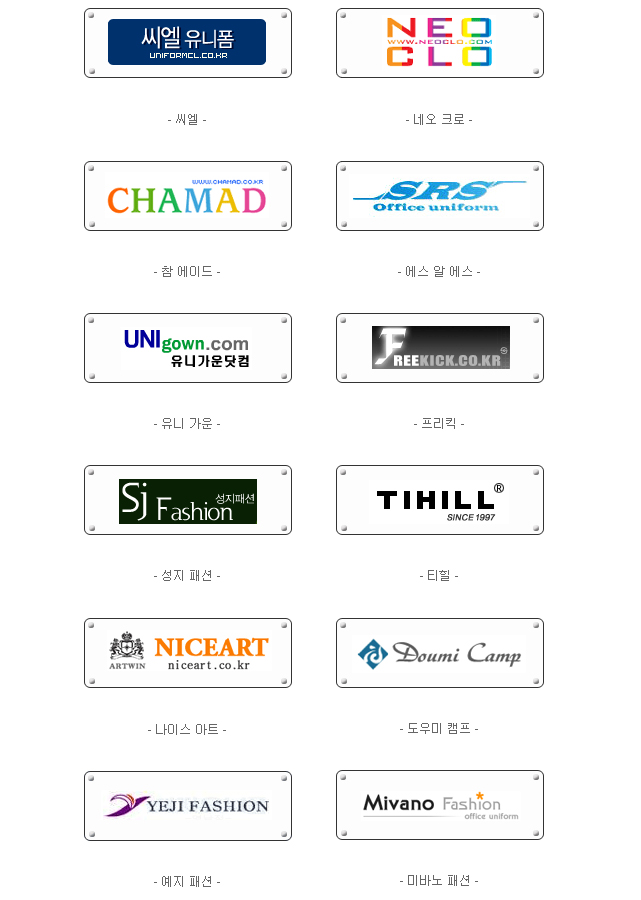
Task: Visit the NICEART banner link
Action: [x=188, y=653]
